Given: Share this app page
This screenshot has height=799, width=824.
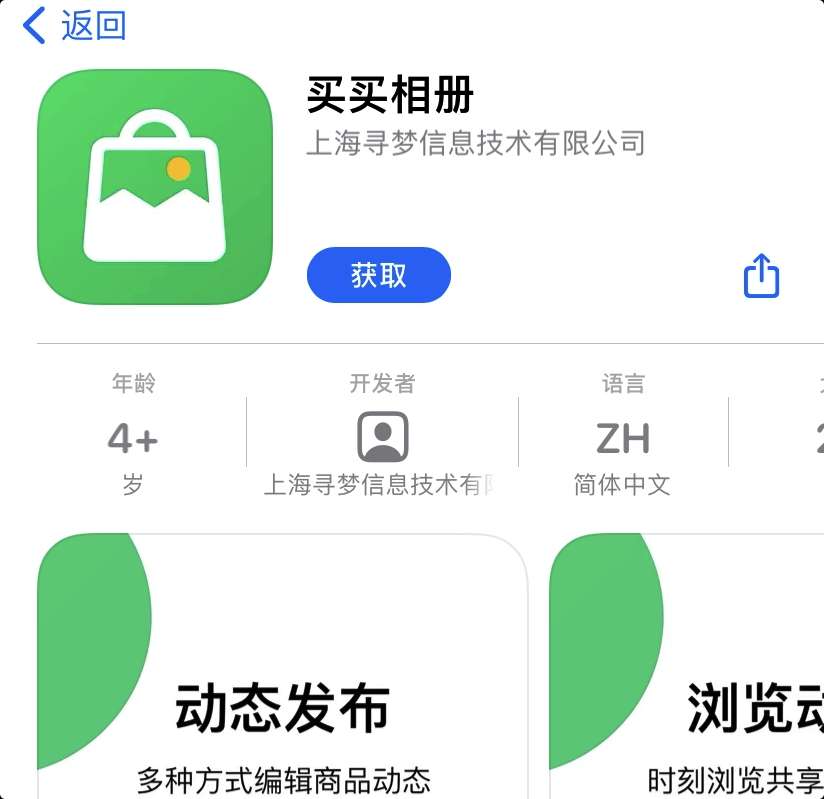Looking at the screenshot, I should coord(761,275).
